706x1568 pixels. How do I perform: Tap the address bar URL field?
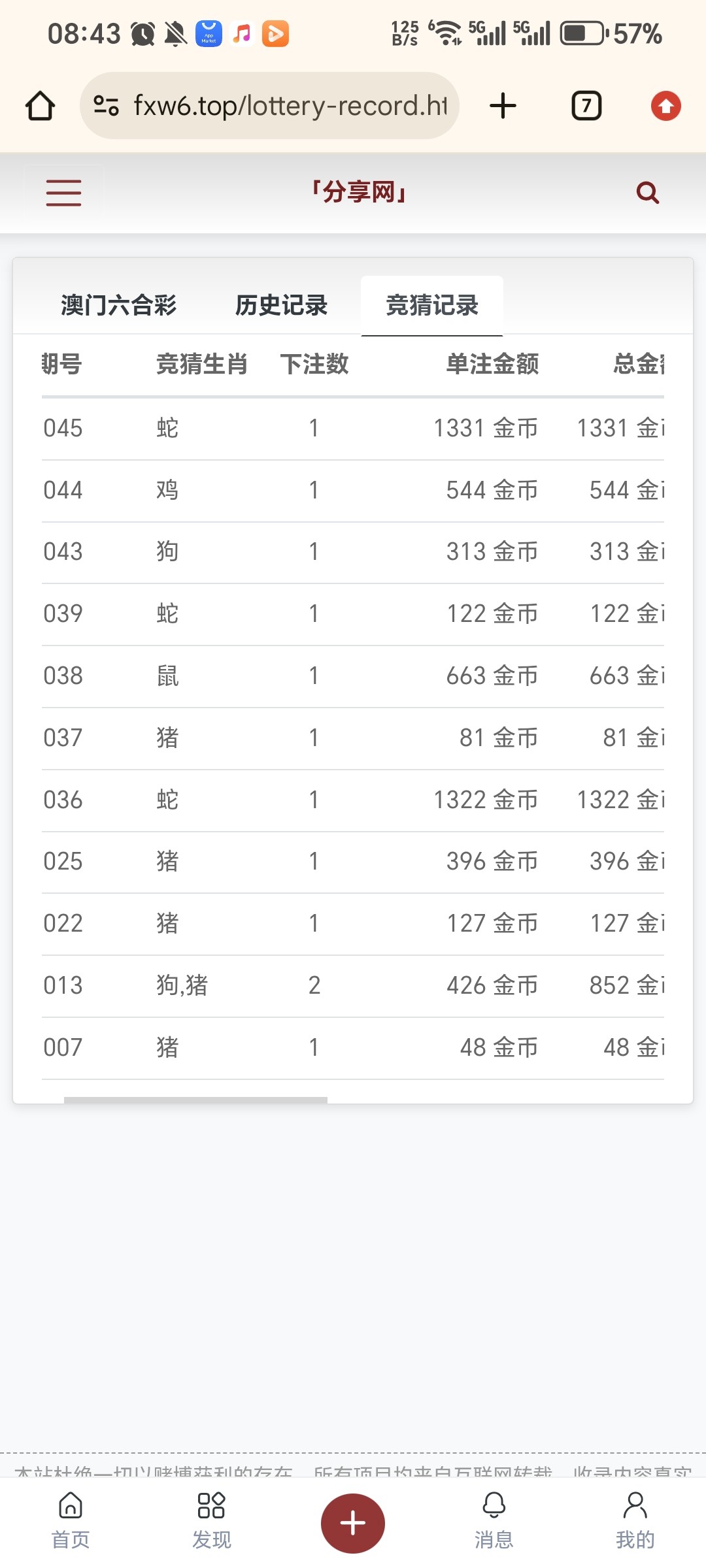(x=288, y=105)
